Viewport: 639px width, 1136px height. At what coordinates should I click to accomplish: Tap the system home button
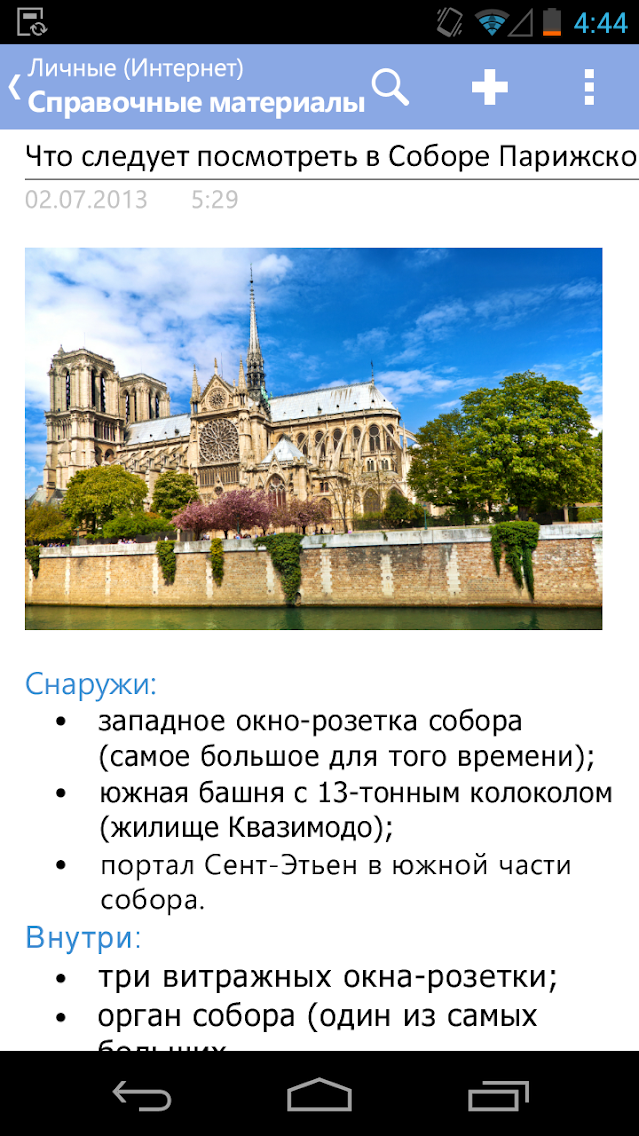coord(319,1095)
